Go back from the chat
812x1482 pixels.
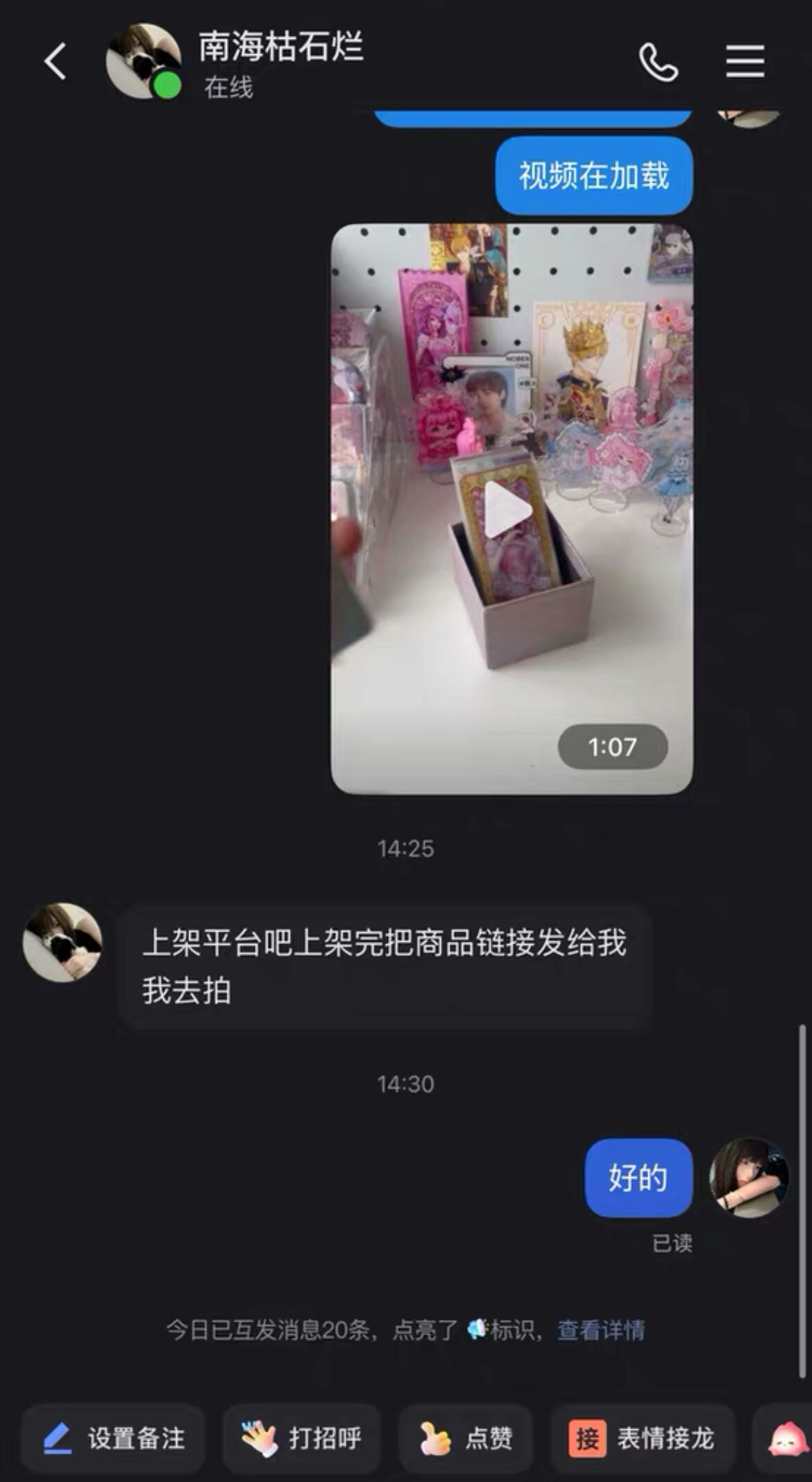coord(56,61)
